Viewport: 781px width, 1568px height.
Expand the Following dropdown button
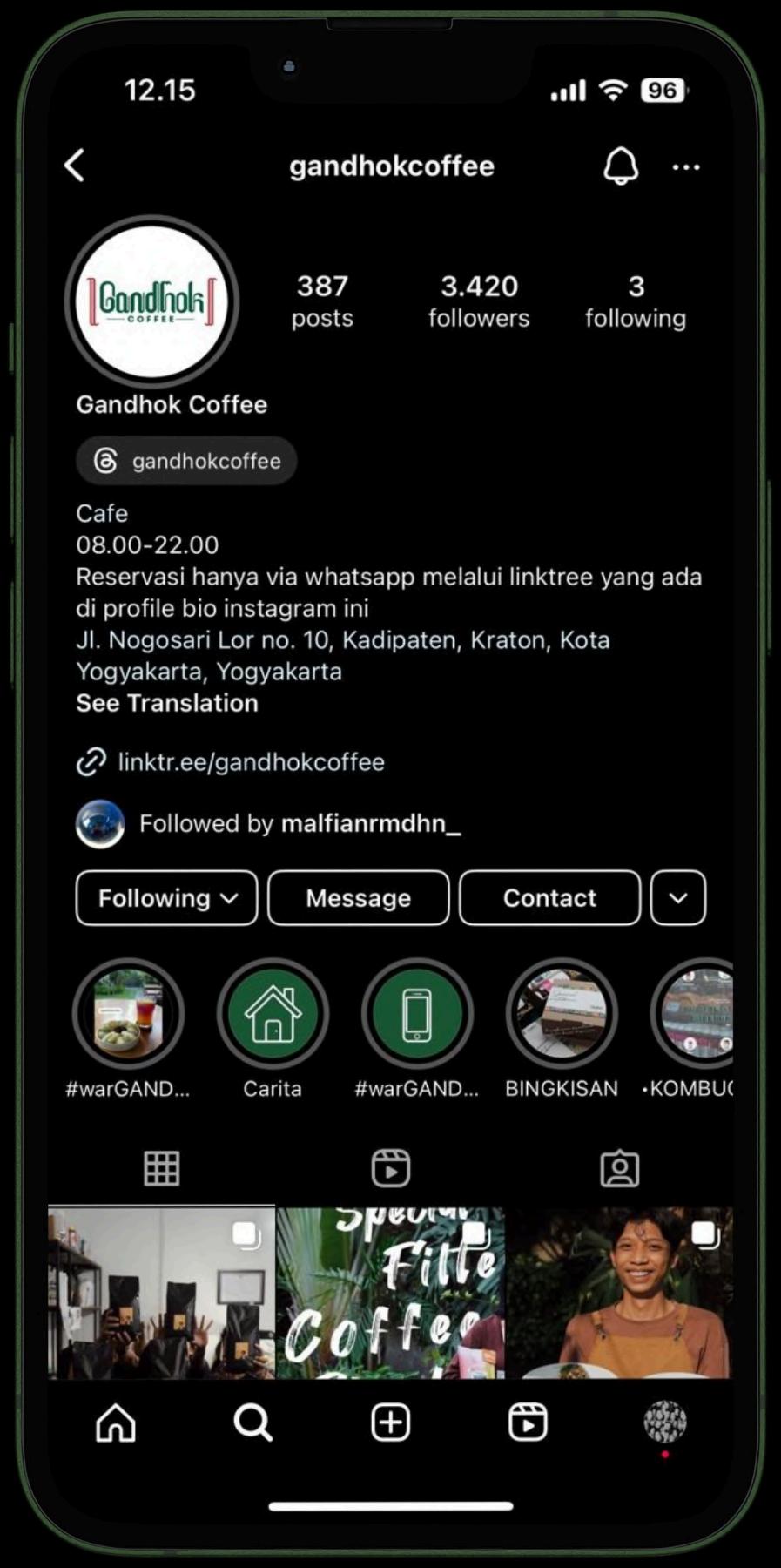166,898
